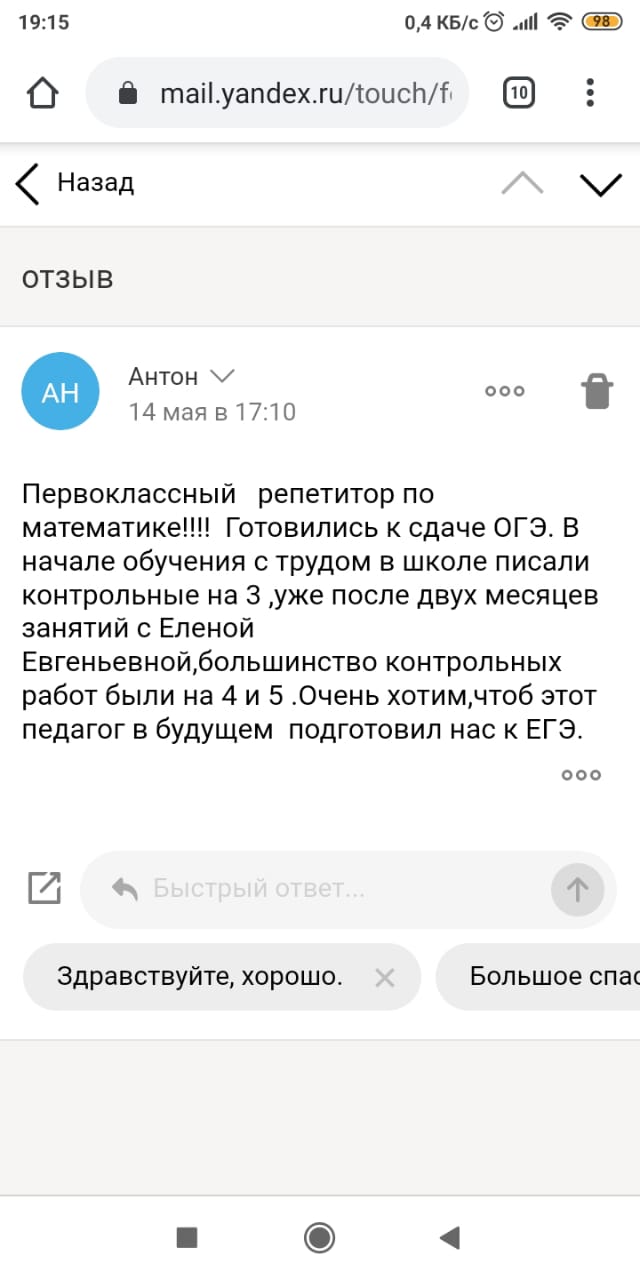Open the browser overflow menu
640x1280 pixels.
click(590, 93)
